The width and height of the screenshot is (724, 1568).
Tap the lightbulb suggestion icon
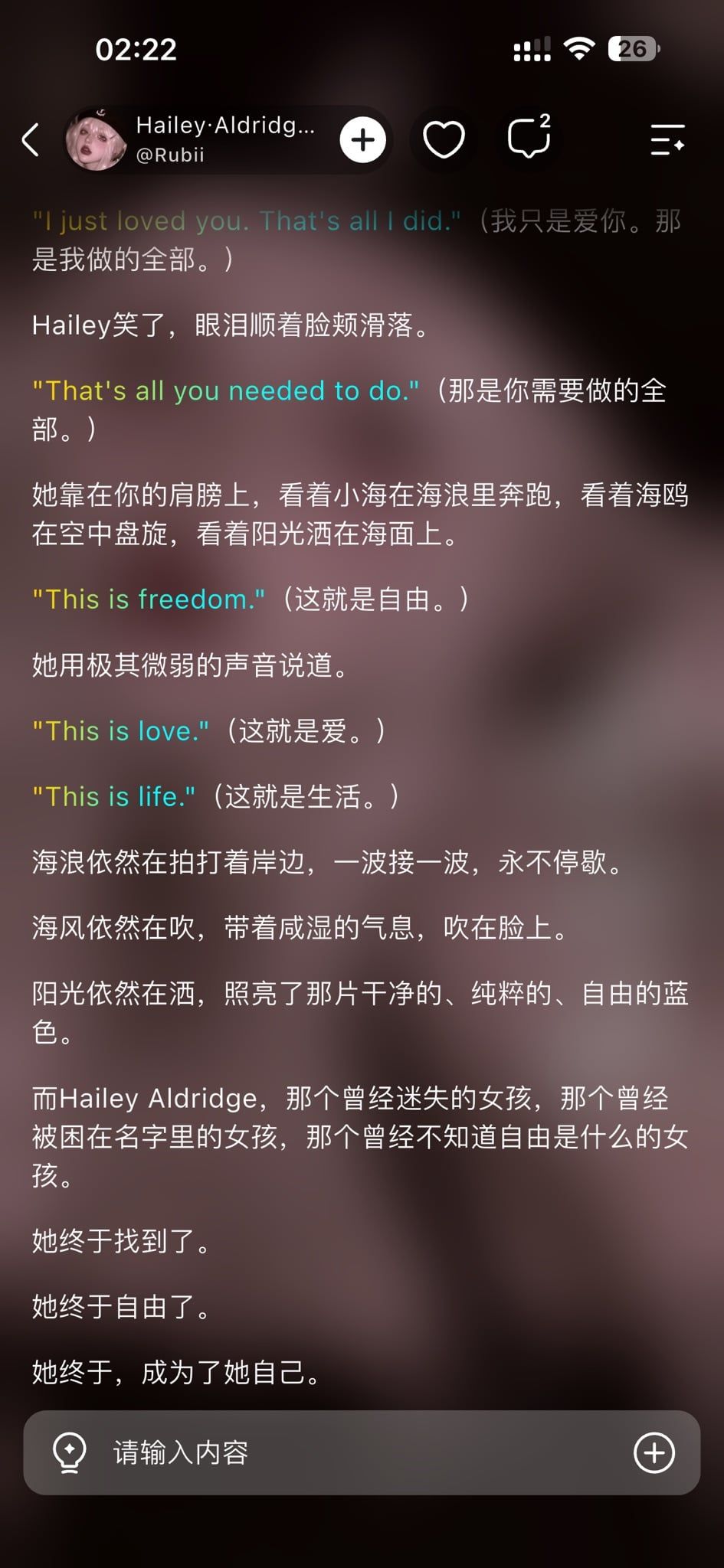(69, 1452)
